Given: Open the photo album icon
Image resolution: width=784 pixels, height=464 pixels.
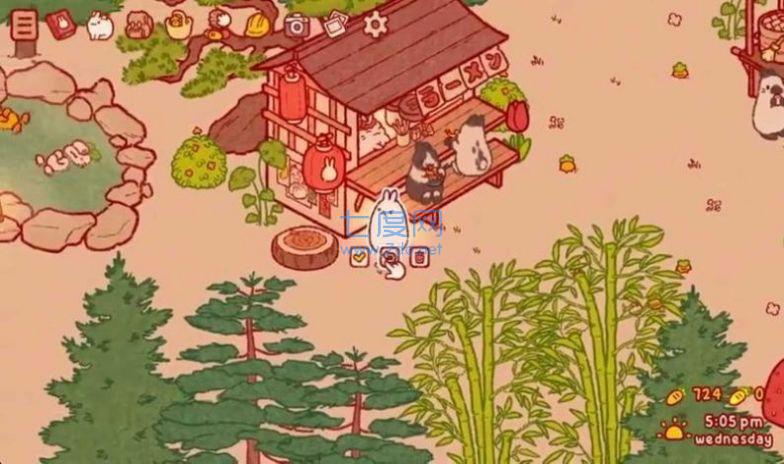Looking at the screenshot, I should pyautogui.click(x=335, y=24).
